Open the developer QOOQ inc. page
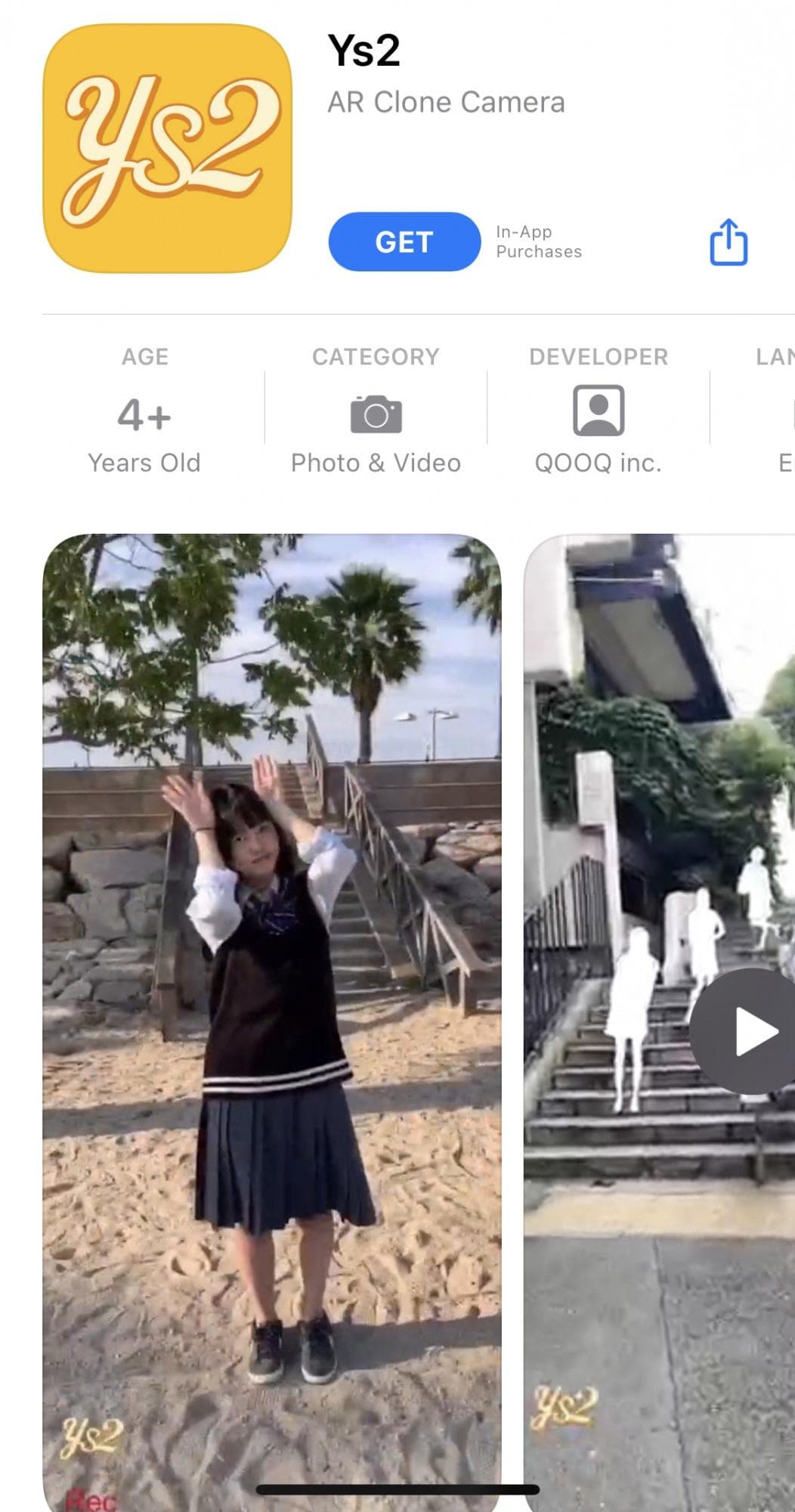 599,411
